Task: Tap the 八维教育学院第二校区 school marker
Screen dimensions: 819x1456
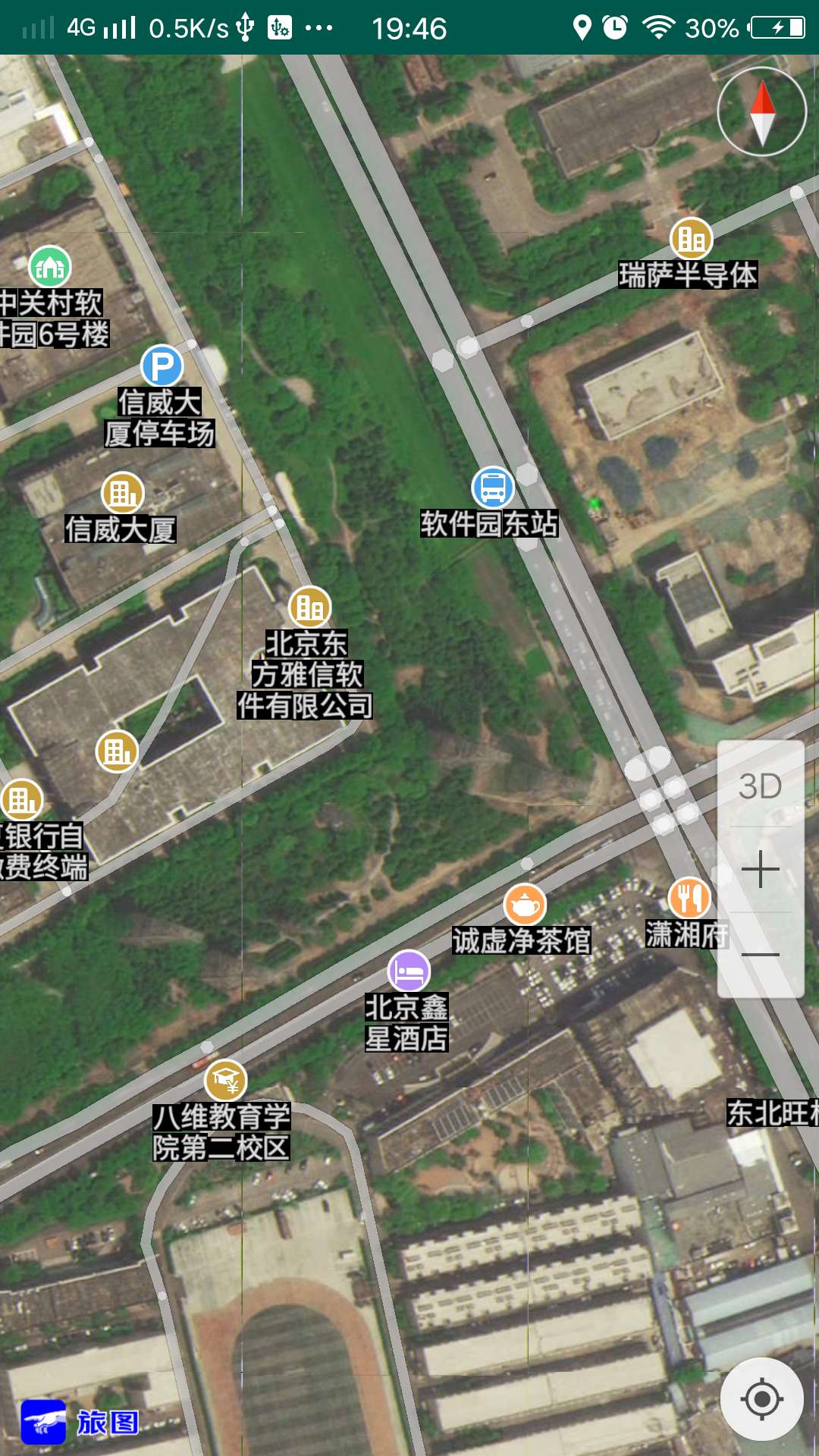Action: point(225,1080)
